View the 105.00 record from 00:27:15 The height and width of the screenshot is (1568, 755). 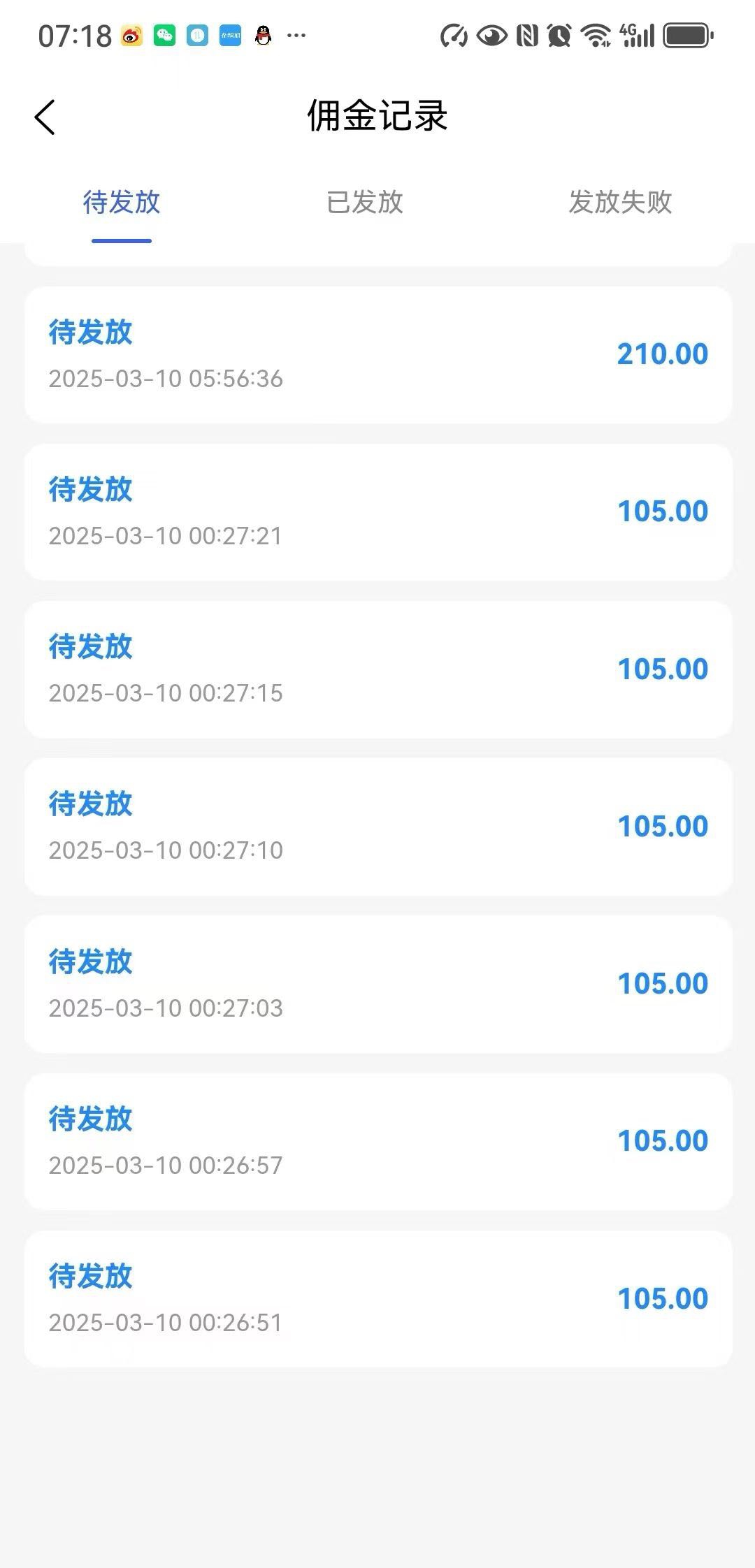(378, 669)
